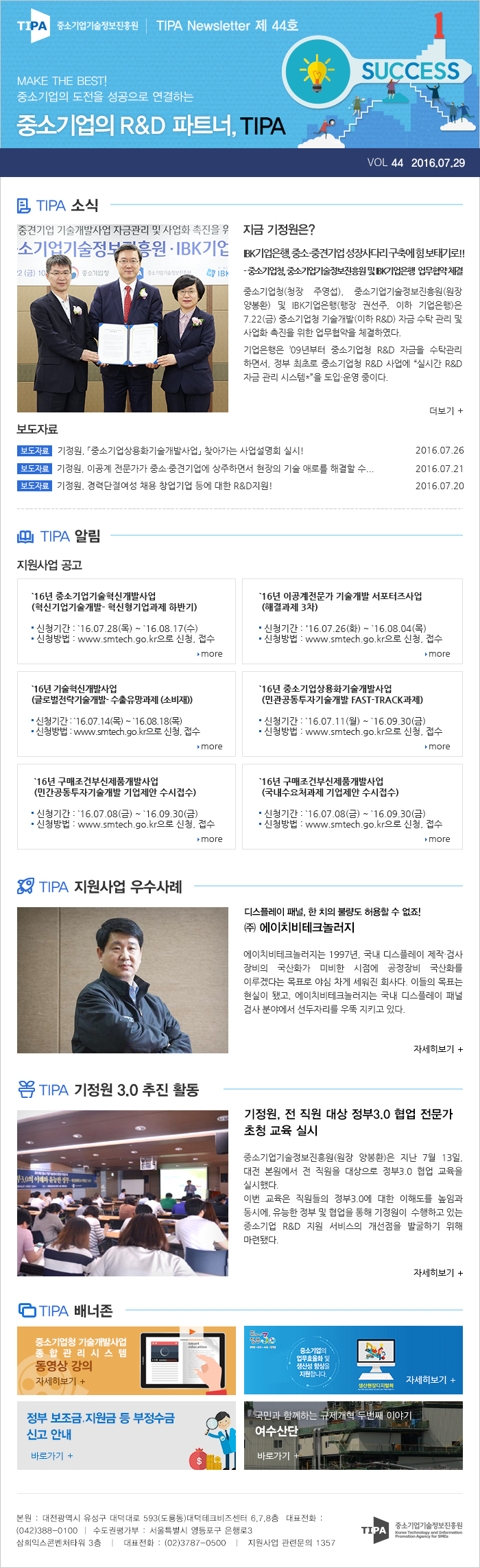Open 자세히보기 + for 에이치비테크놀러지 story
Viewport: 480px width, 1568px height.
click(437, 1049)
